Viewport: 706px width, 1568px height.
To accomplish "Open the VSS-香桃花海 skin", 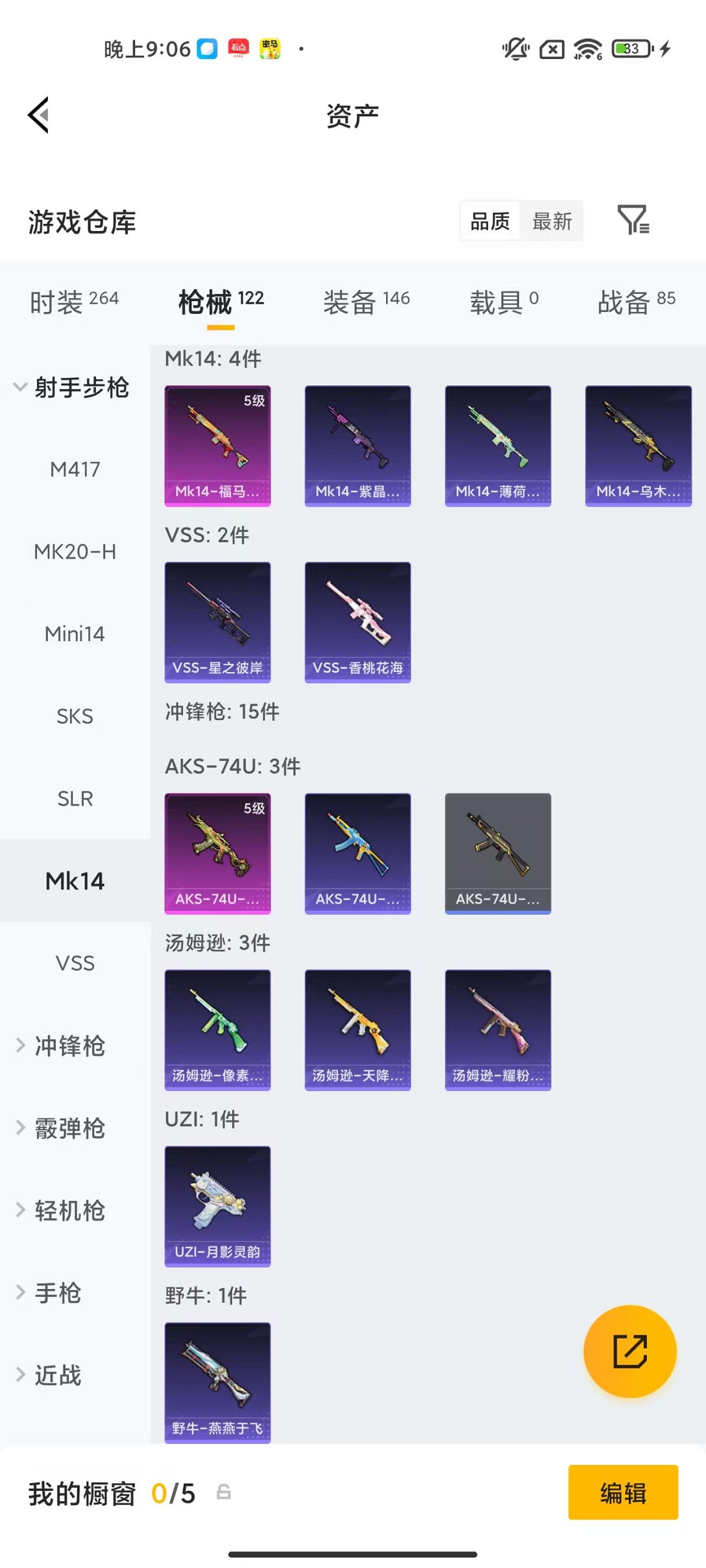I will click(x=358, y=622).
